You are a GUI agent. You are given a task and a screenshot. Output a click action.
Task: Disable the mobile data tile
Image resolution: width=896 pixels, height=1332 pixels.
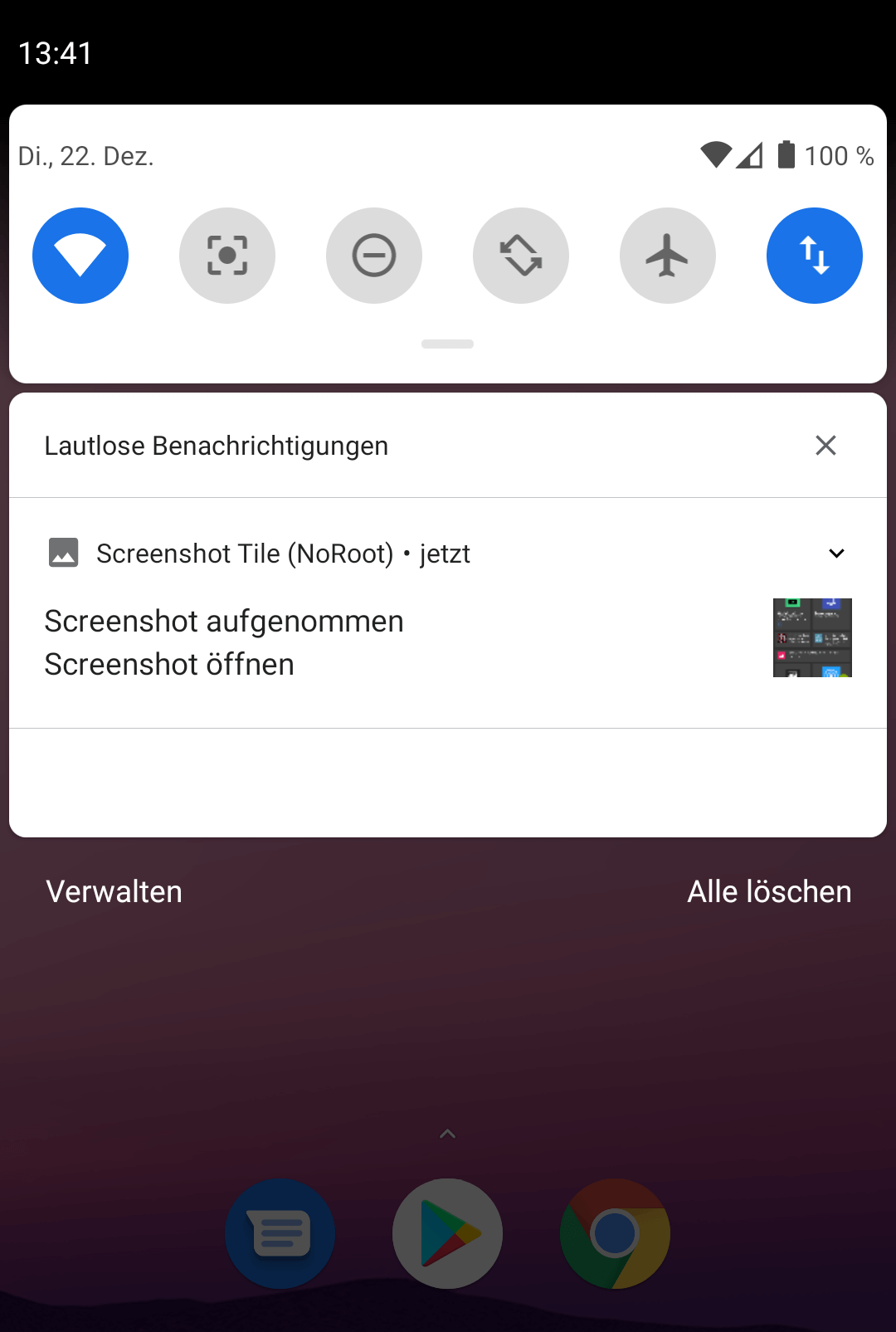[x=815, y=256]
